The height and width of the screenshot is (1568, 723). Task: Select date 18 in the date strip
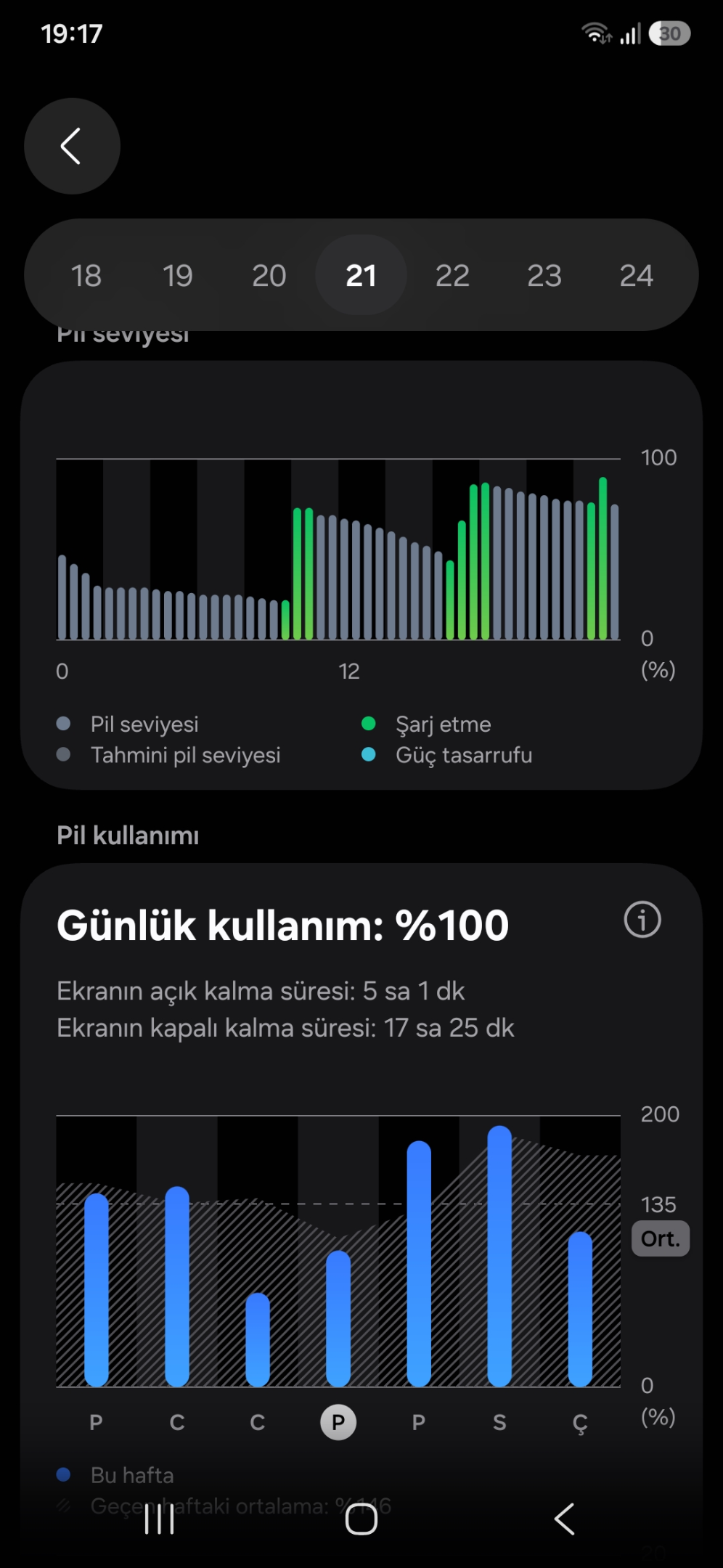tap(86, 275)
